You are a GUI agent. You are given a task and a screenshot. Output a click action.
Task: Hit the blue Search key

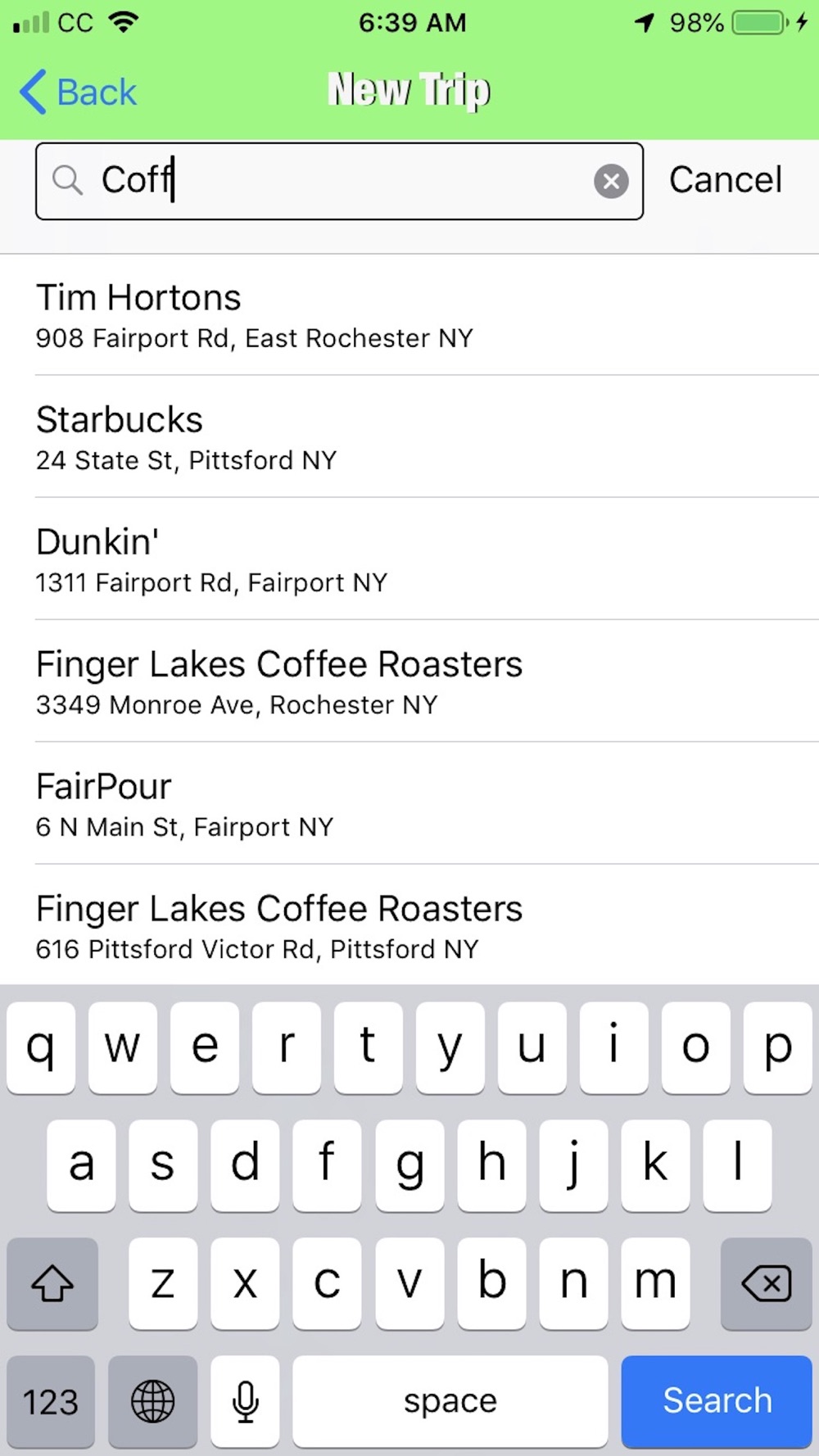[717, 1401]
